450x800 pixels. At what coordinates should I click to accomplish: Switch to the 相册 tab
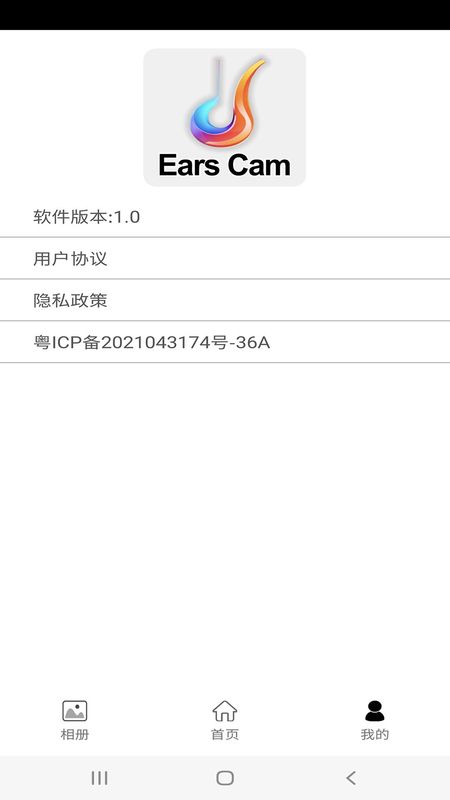(75, 720)
